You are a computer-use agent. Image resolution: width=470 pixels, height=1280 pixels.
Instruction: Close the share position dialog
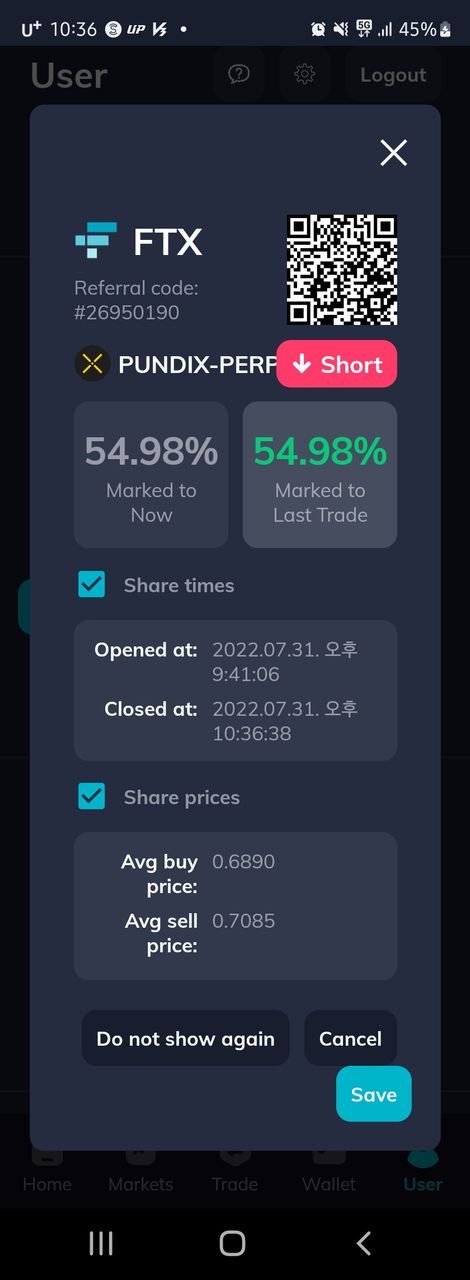tap(394, 153)
